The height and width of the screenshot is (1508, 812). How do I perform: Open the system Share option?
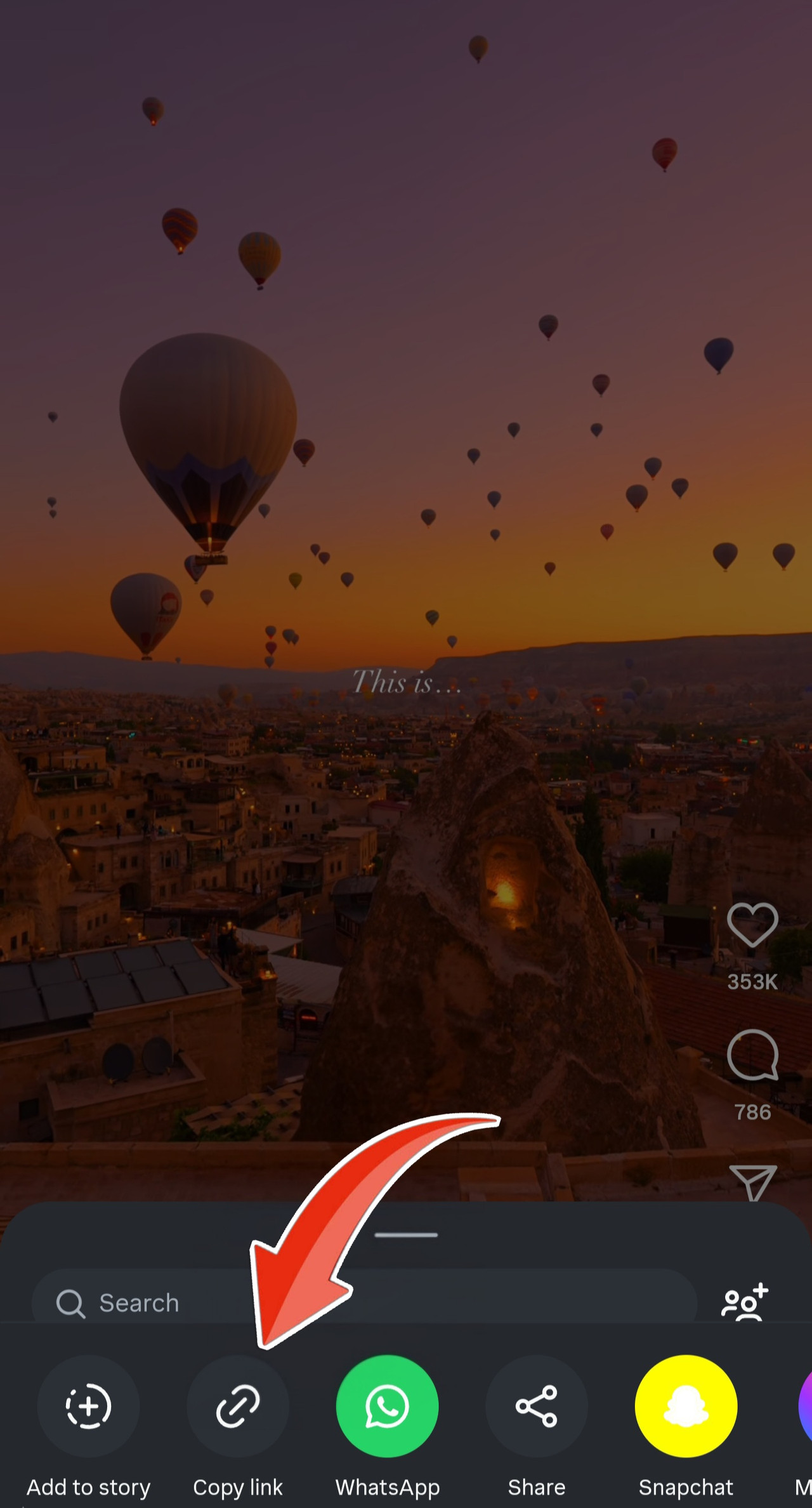(x=537, y=1406)
